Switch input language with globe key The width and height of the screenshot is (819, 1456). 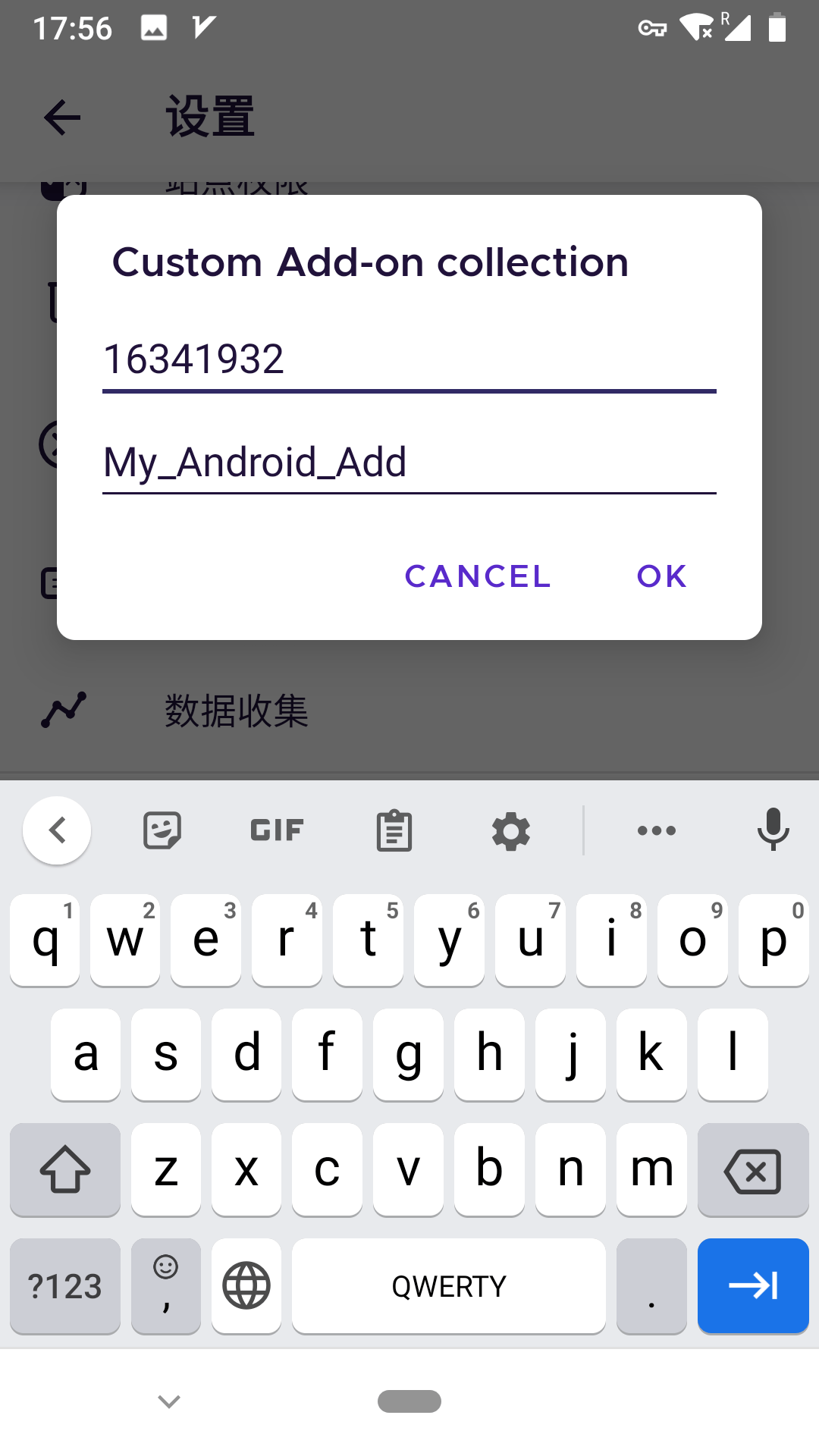pyautogui.click(x=245, y=1286)
